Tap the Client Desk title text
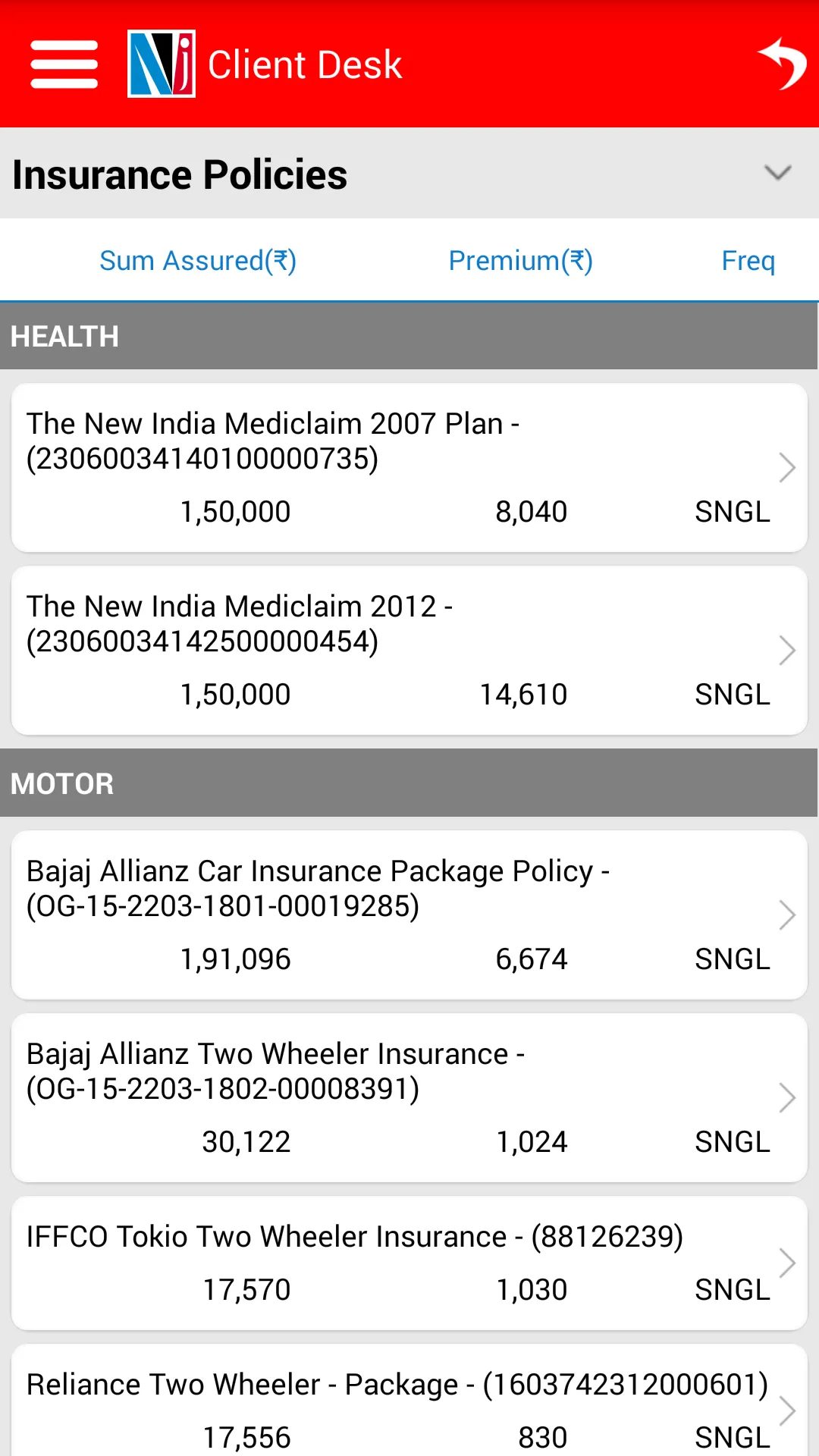Image resolution: width=819 pixels, height=1456 pixels. 304,64
